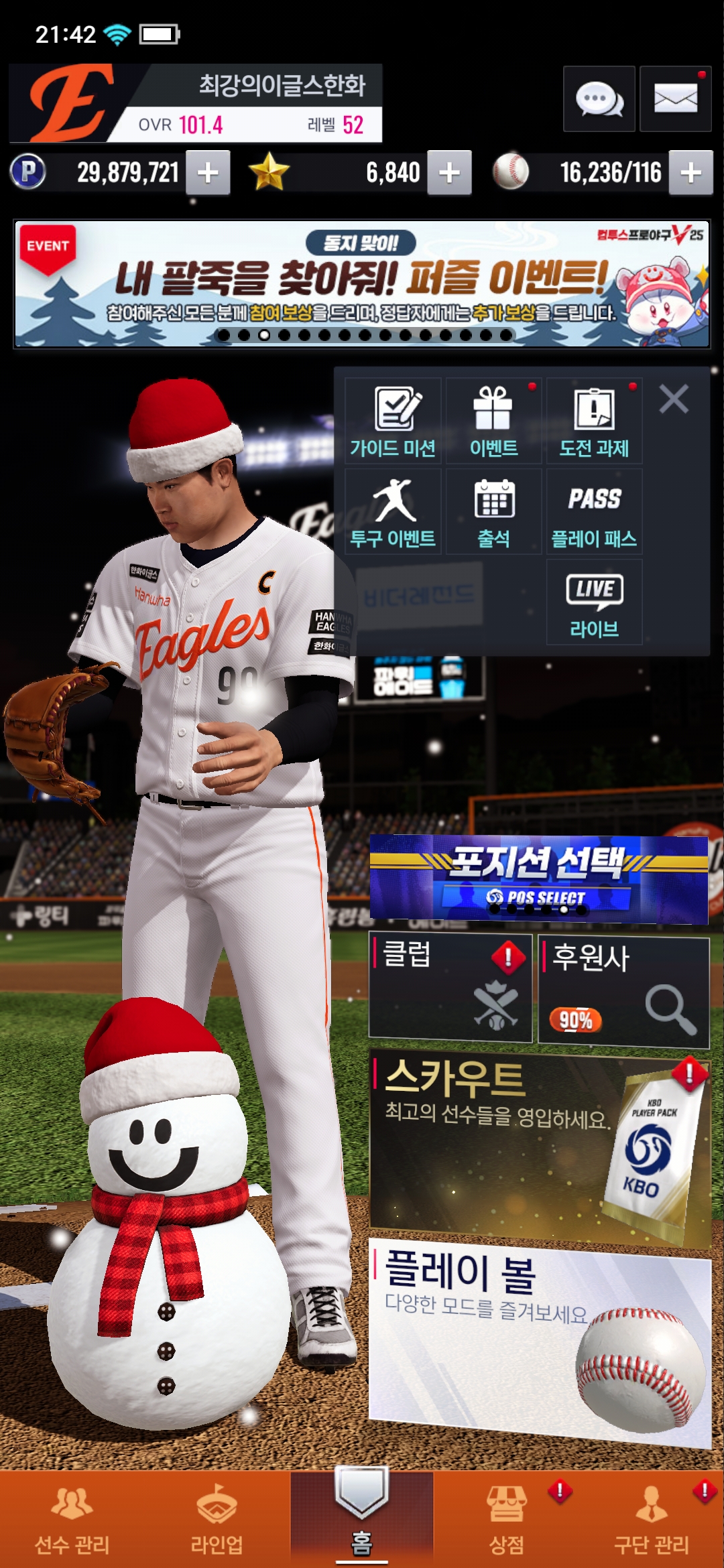Add more P points with plus button
The width and height of the screenshot is (724, 1568).
coord(208,173)
